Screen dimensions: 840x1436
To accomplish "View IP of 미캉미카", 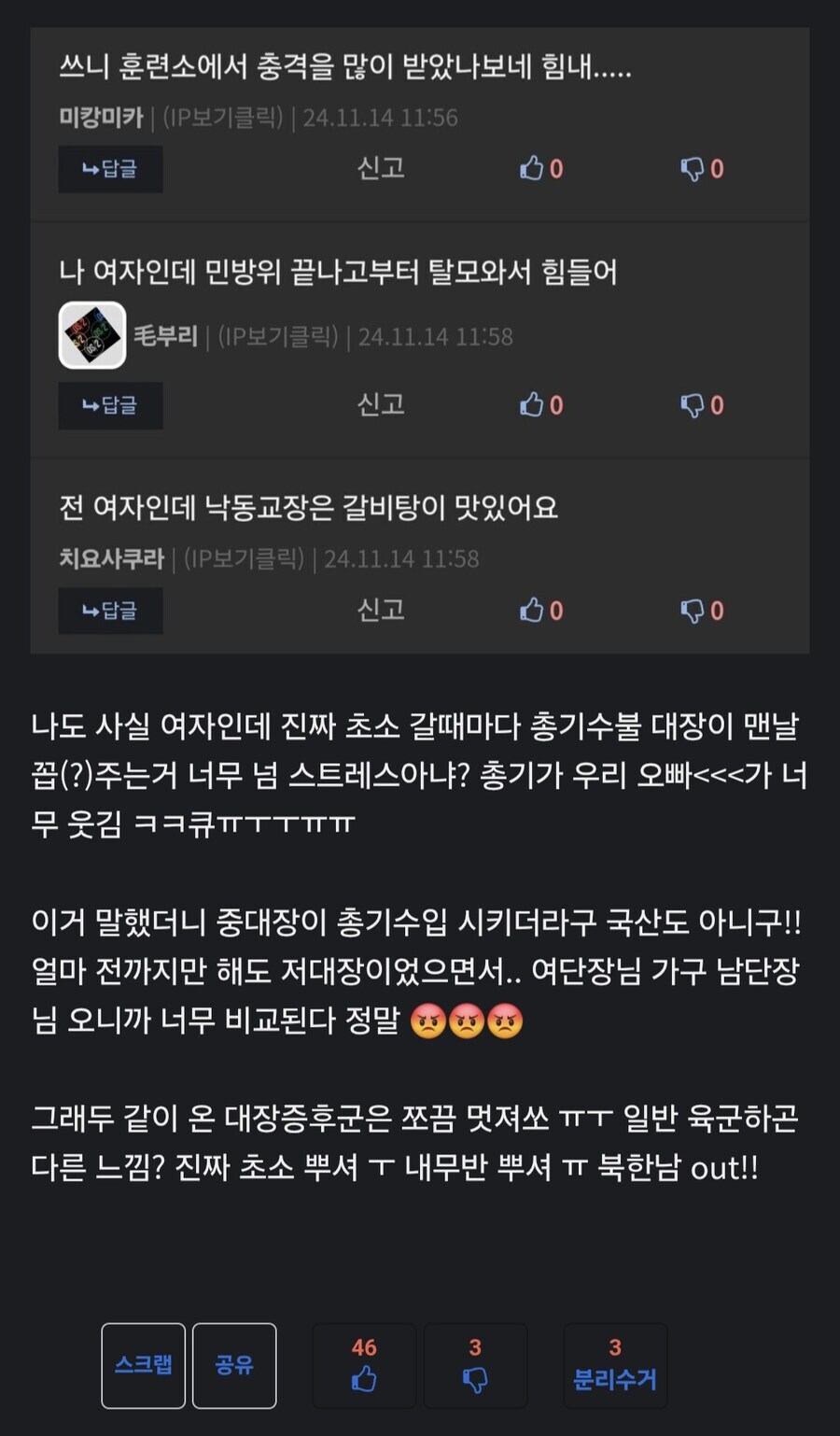I will [222, 118].
